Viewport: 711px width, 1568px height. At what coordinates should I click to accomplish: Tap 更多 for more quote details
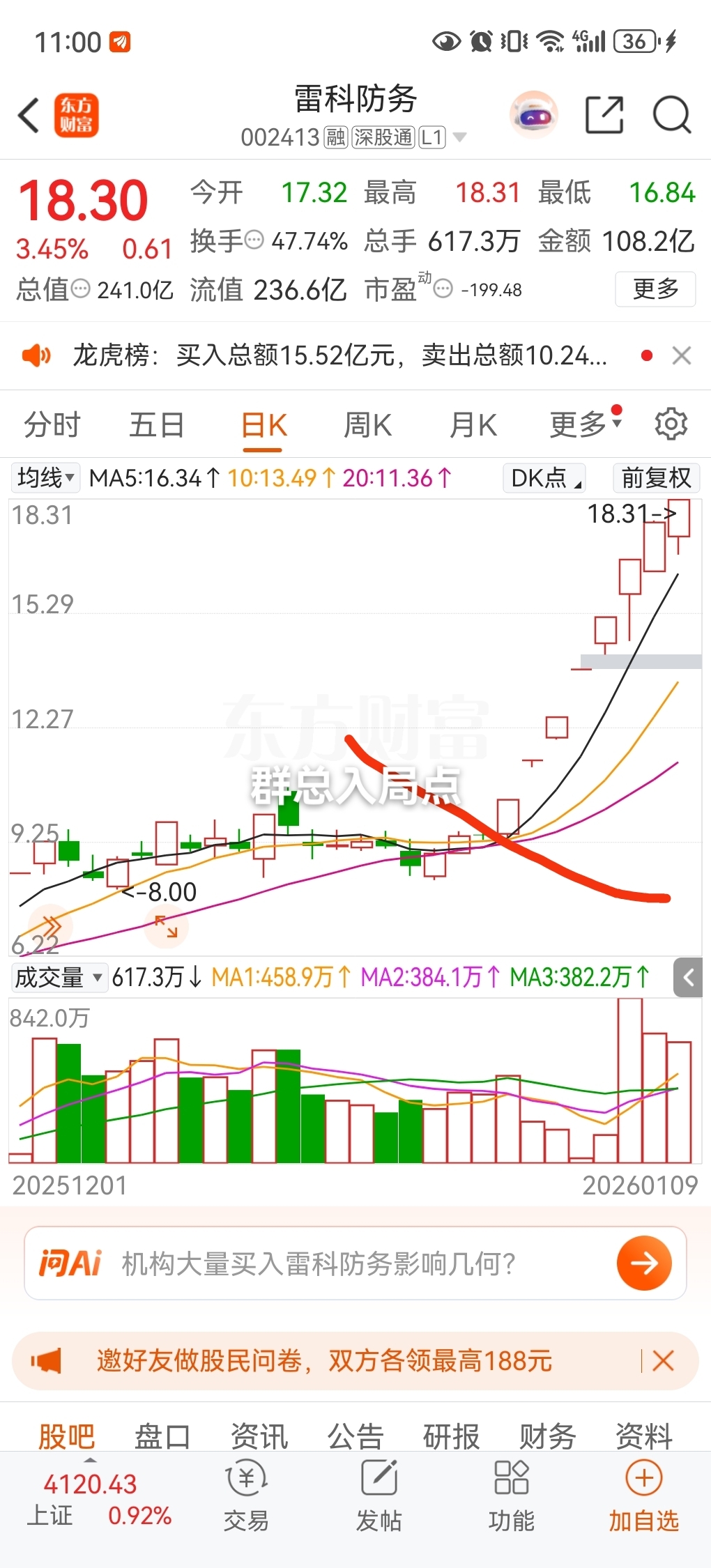655,289
